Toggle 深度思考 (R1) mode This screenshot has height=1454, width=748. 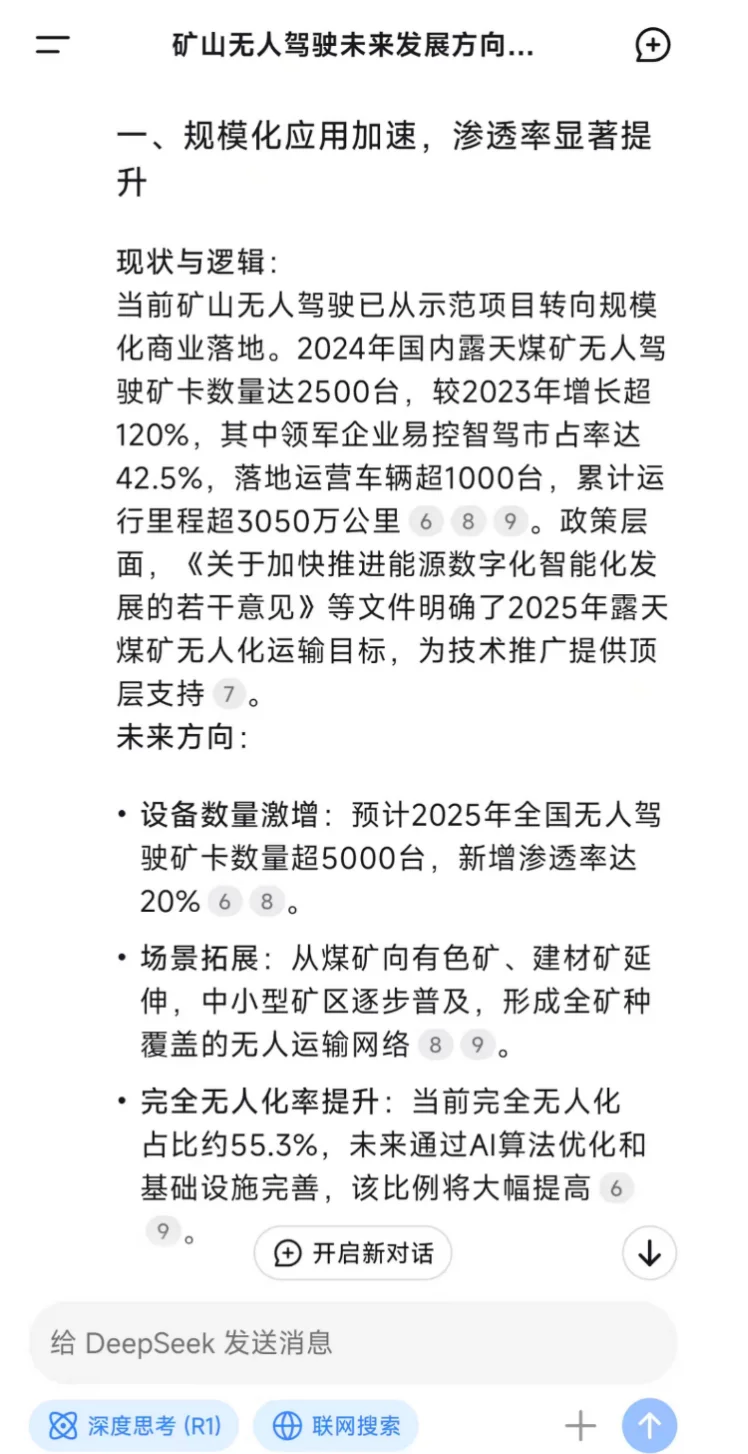(134, 1425)
